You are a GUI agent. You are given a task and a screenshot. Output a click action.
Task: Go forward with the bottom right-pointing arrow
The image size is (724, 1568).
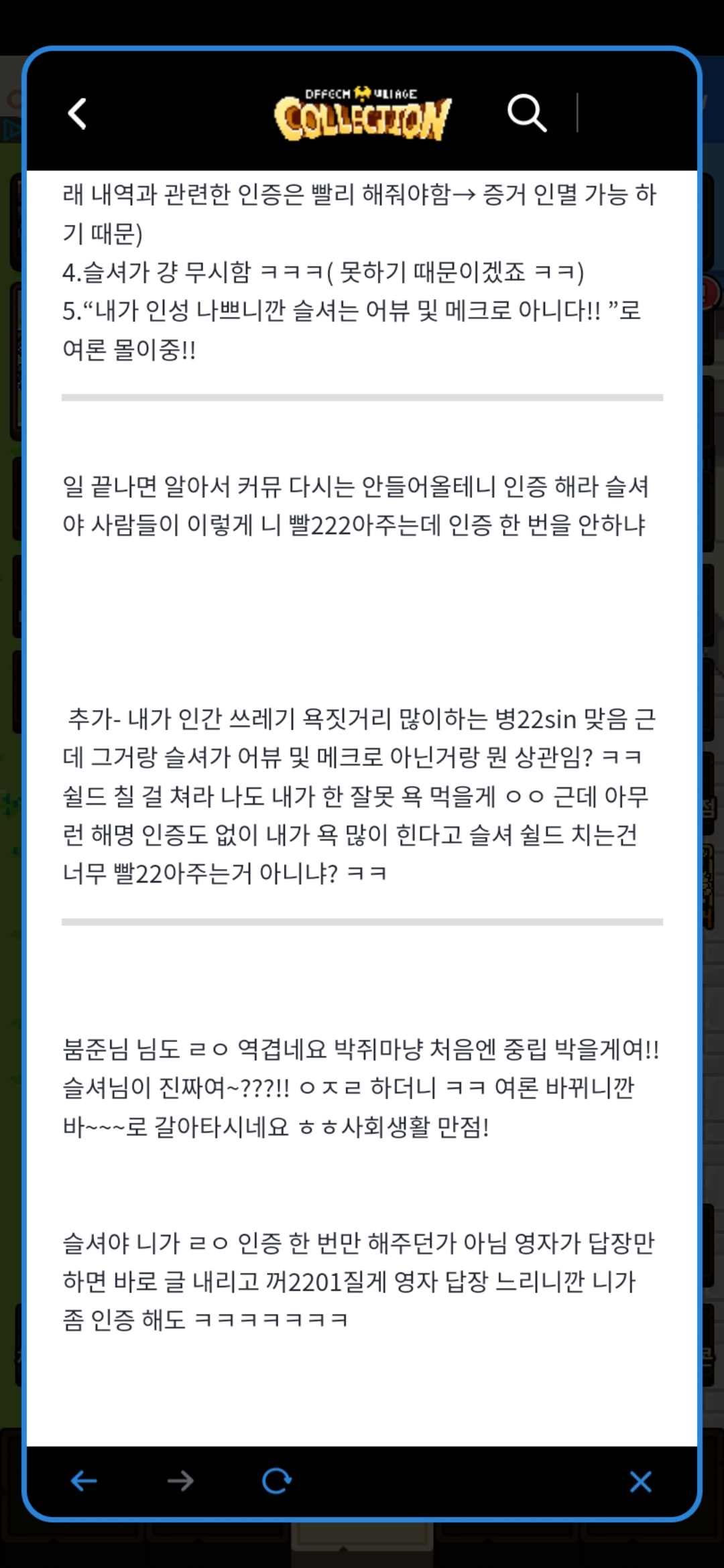[x=180, y=1481]
